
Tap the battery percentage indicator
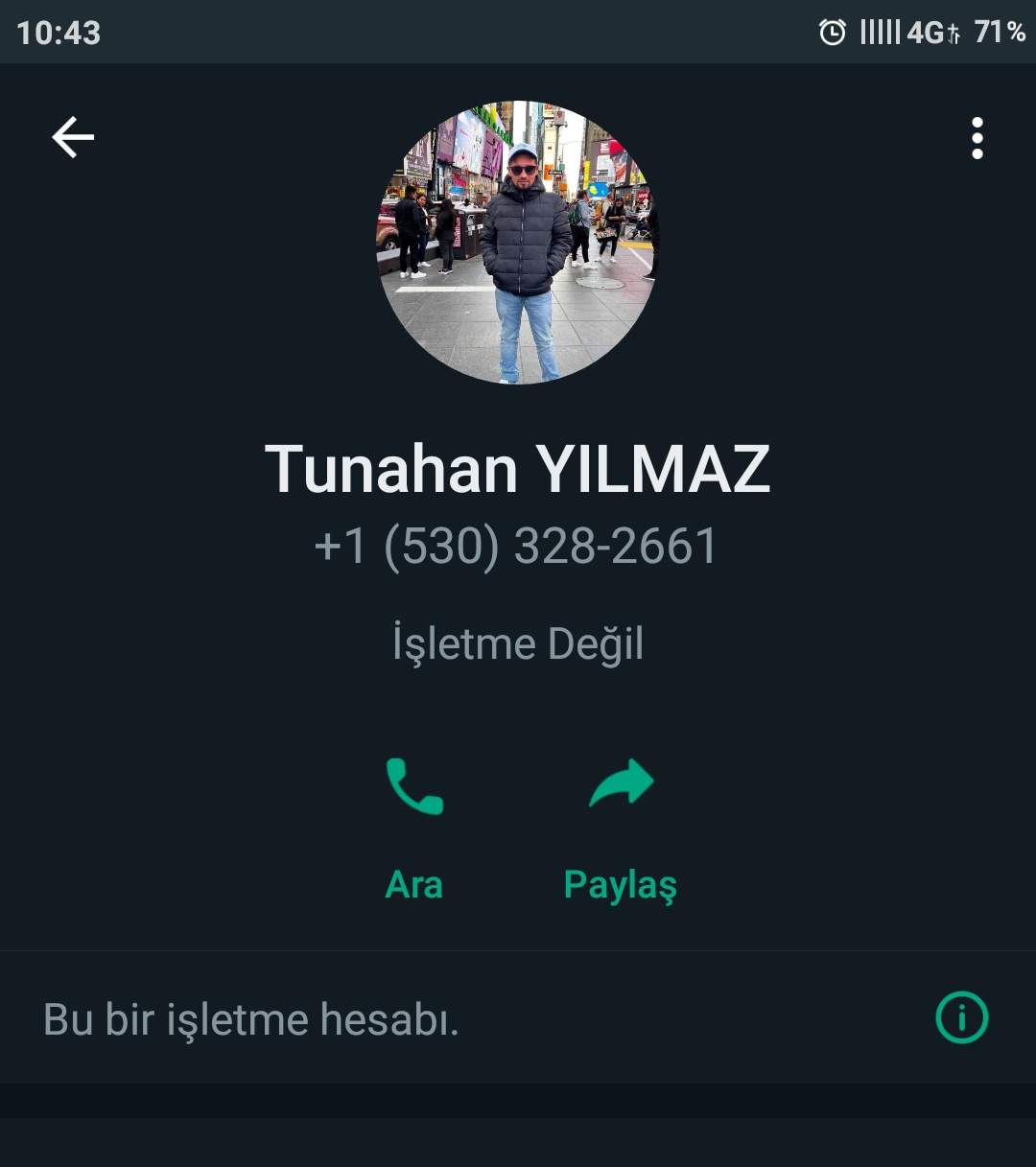click(x=993, y=32)
